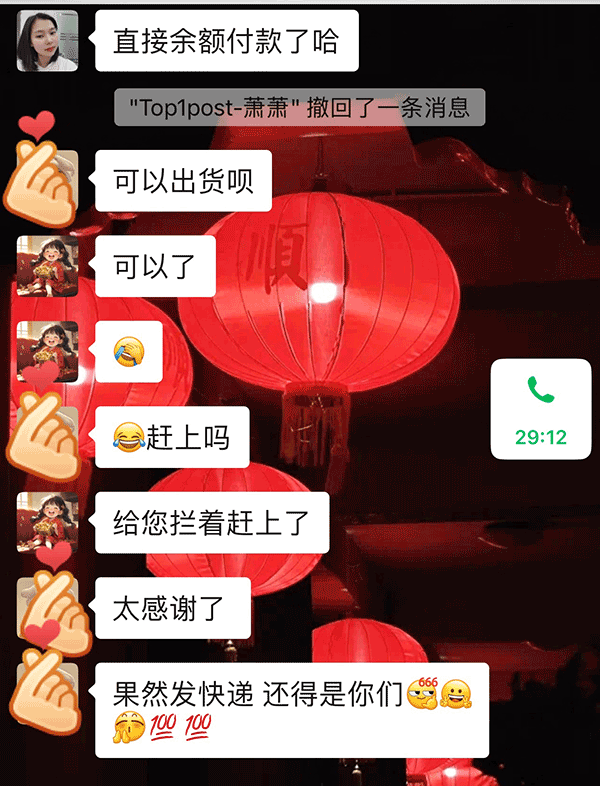The height and width of the screenshot is (786, 600).
Task: Open cartoon girl avatar beside 可以了
Action: (x=47, y=267)
